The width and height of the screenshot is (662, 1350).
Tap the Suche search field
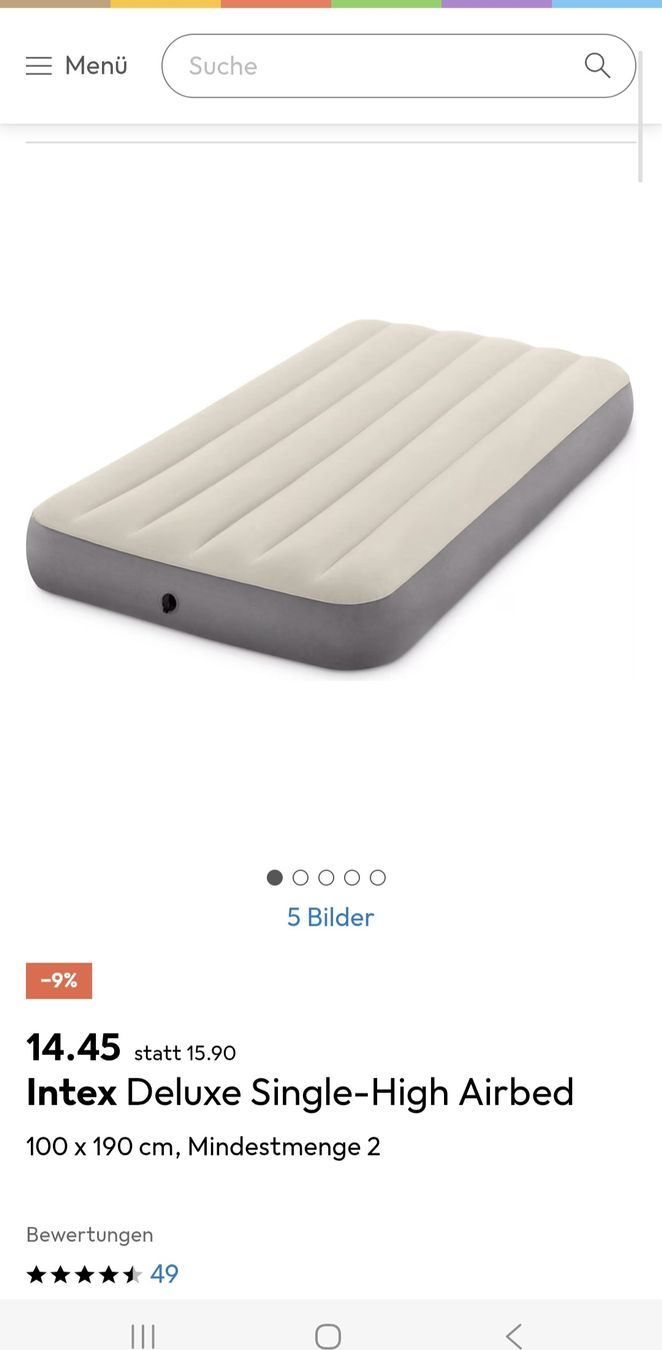(x=380, y=66)
